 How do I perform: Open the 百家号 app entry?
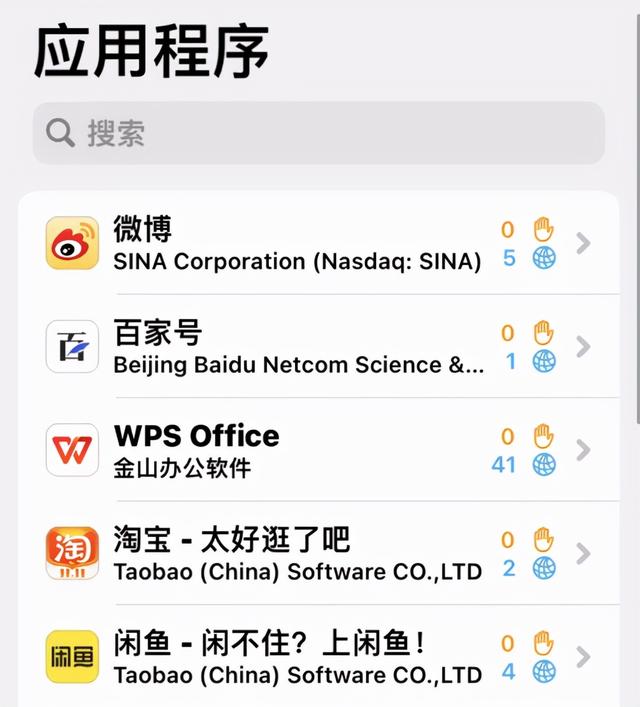click(300, 347)
